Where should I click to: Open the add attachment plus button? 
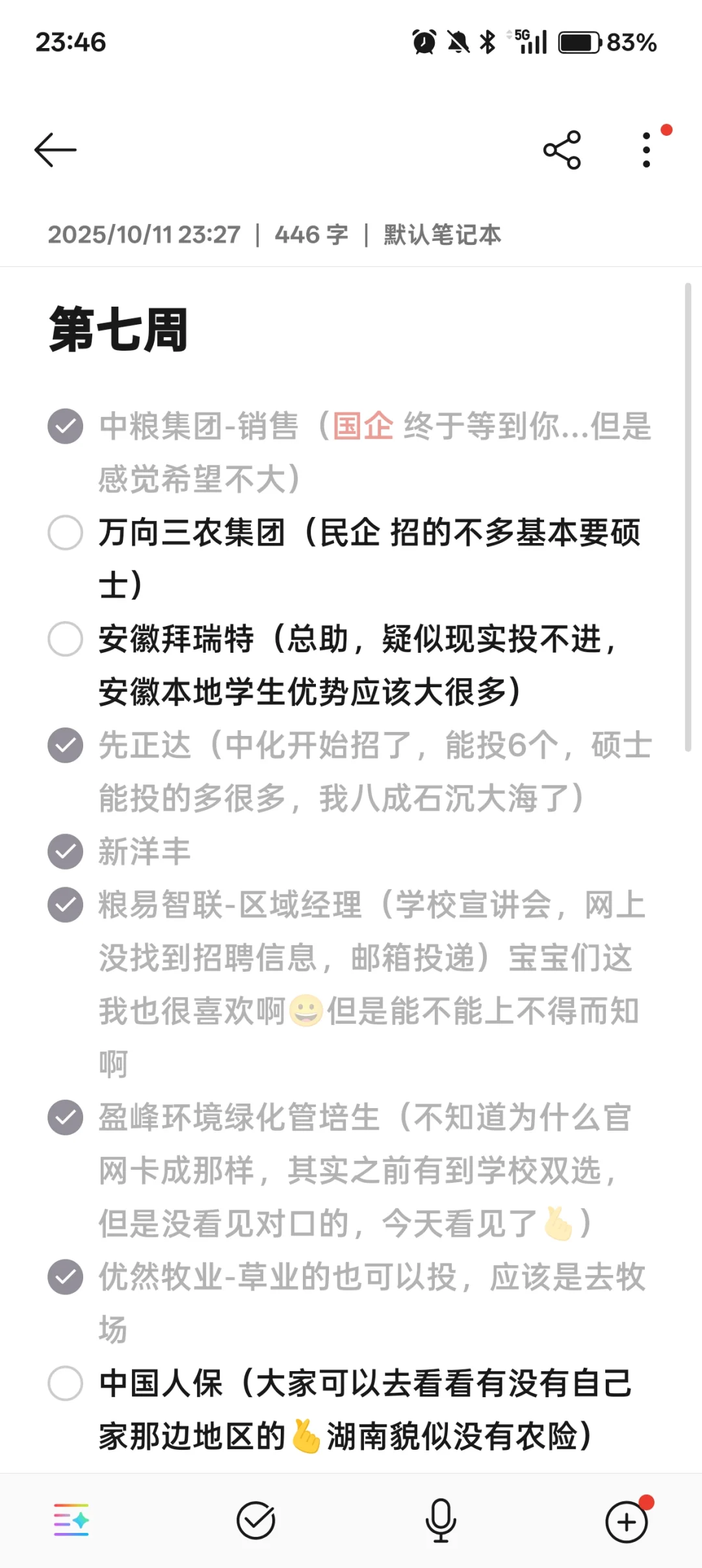tap(627, 1521)
